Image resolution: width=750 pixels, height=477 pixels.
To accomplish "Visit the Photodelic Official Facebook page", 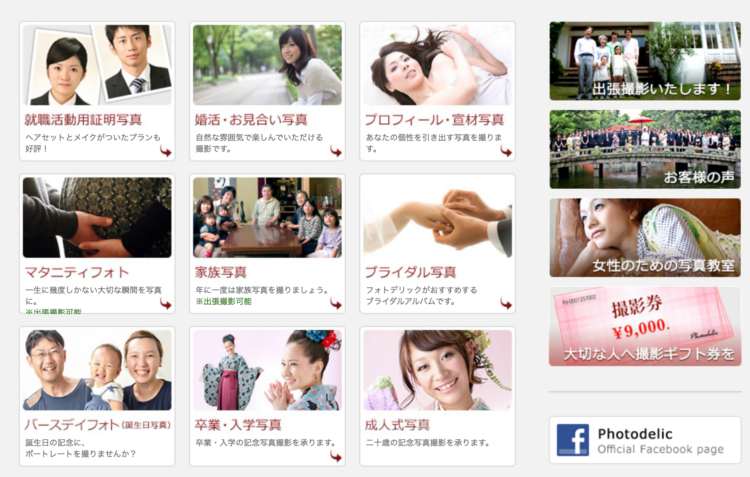I will point(644,440).
